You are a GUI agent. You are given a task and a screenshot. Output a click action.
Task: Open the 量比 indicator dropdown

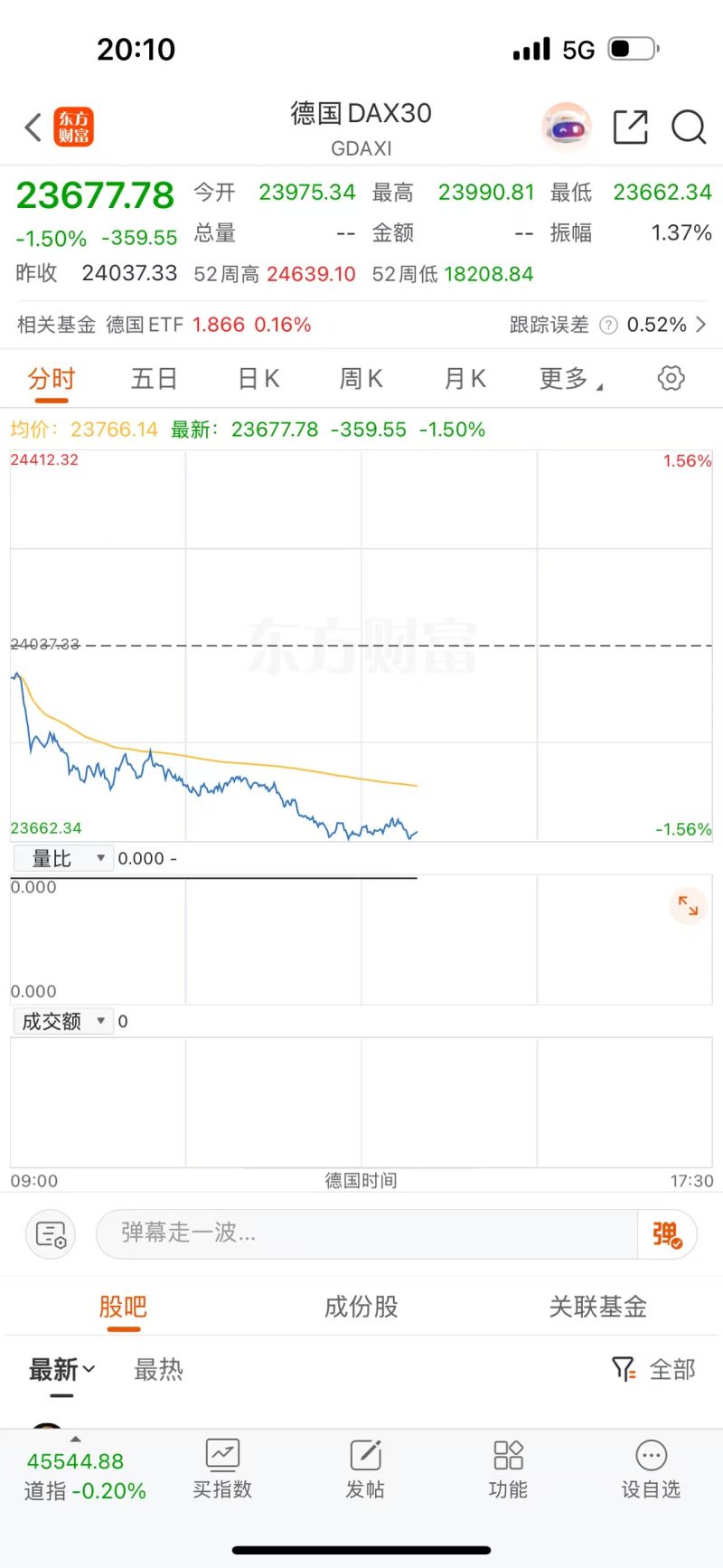(x=63, y=858)
